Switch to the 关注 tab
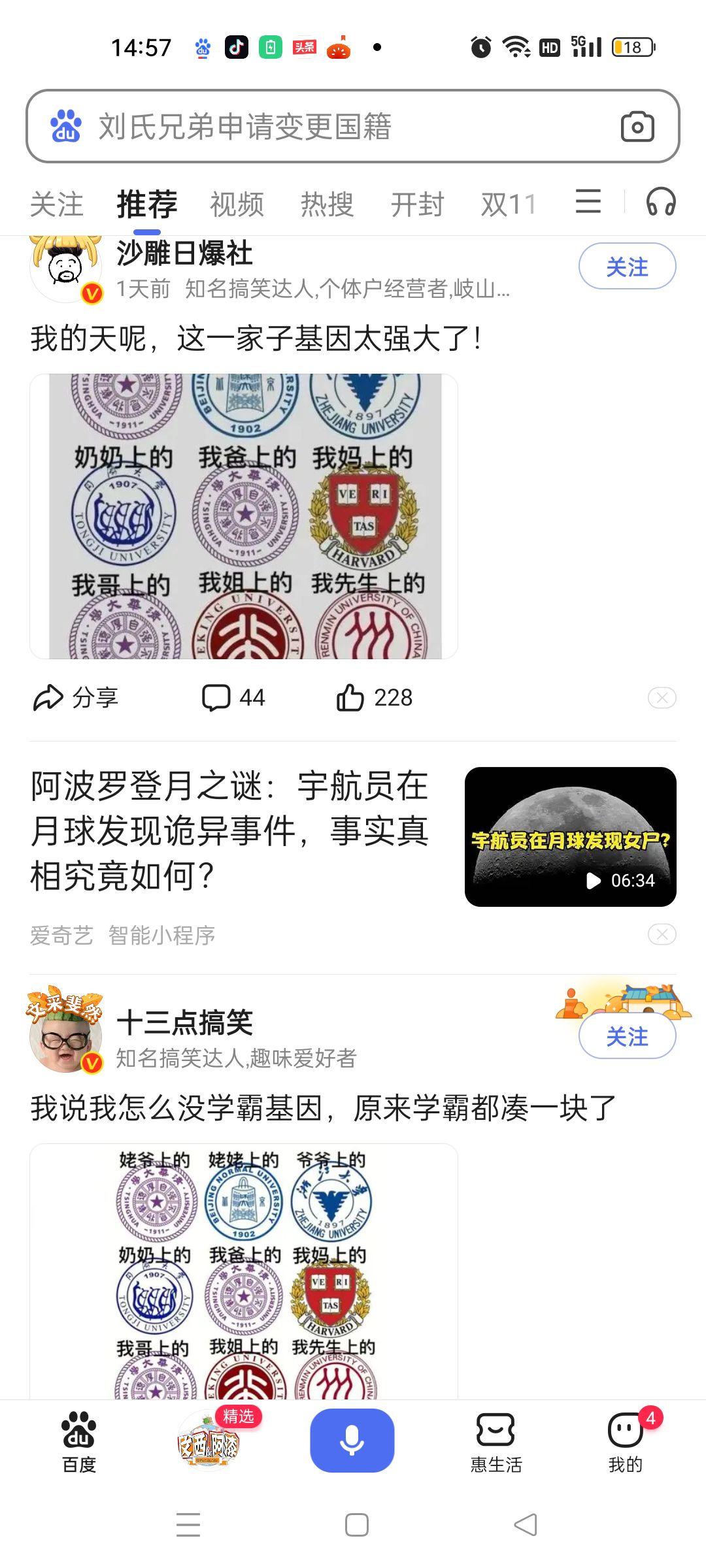This screenshot has width=706, height=1568. (x=57, y=204)
